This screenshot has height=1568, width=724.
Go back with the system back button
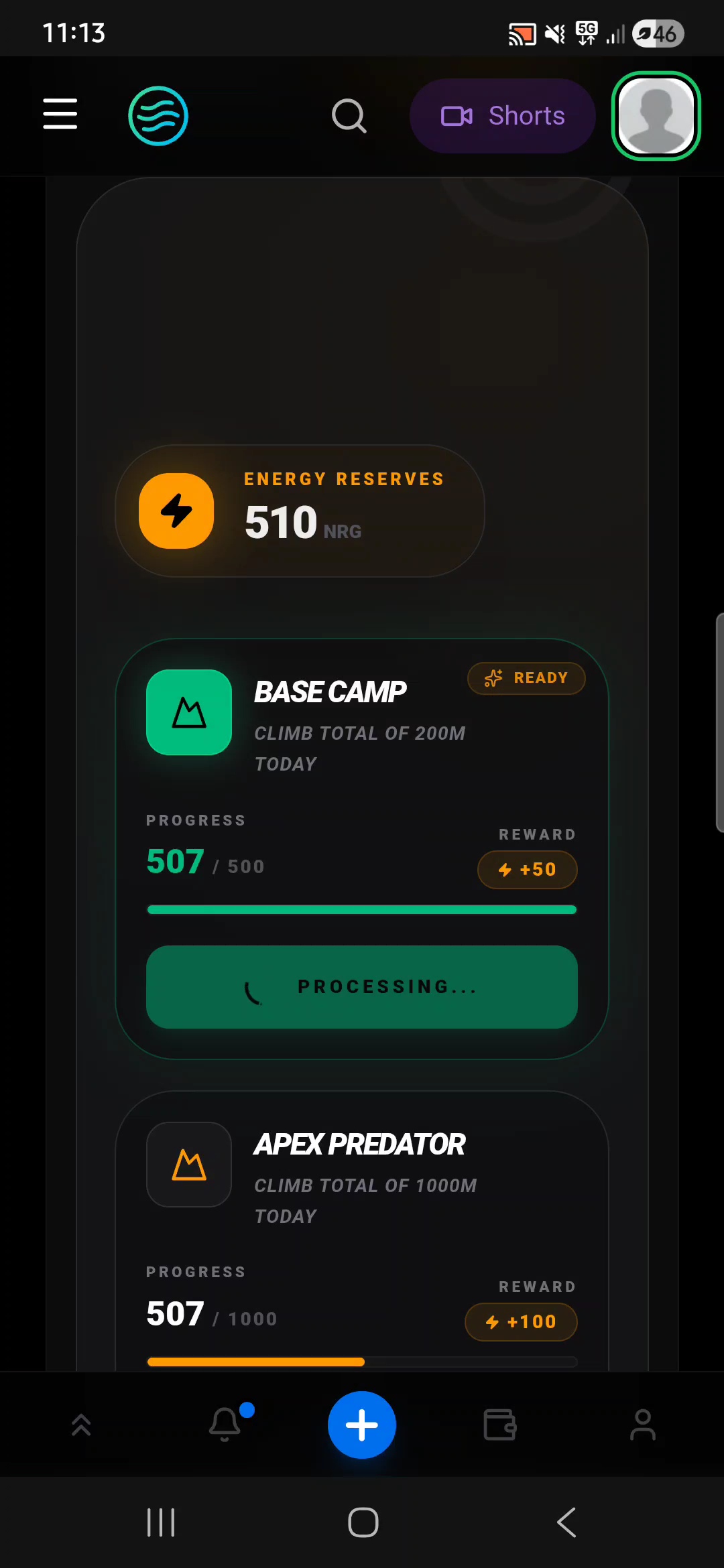click(x=566, y=1522)
